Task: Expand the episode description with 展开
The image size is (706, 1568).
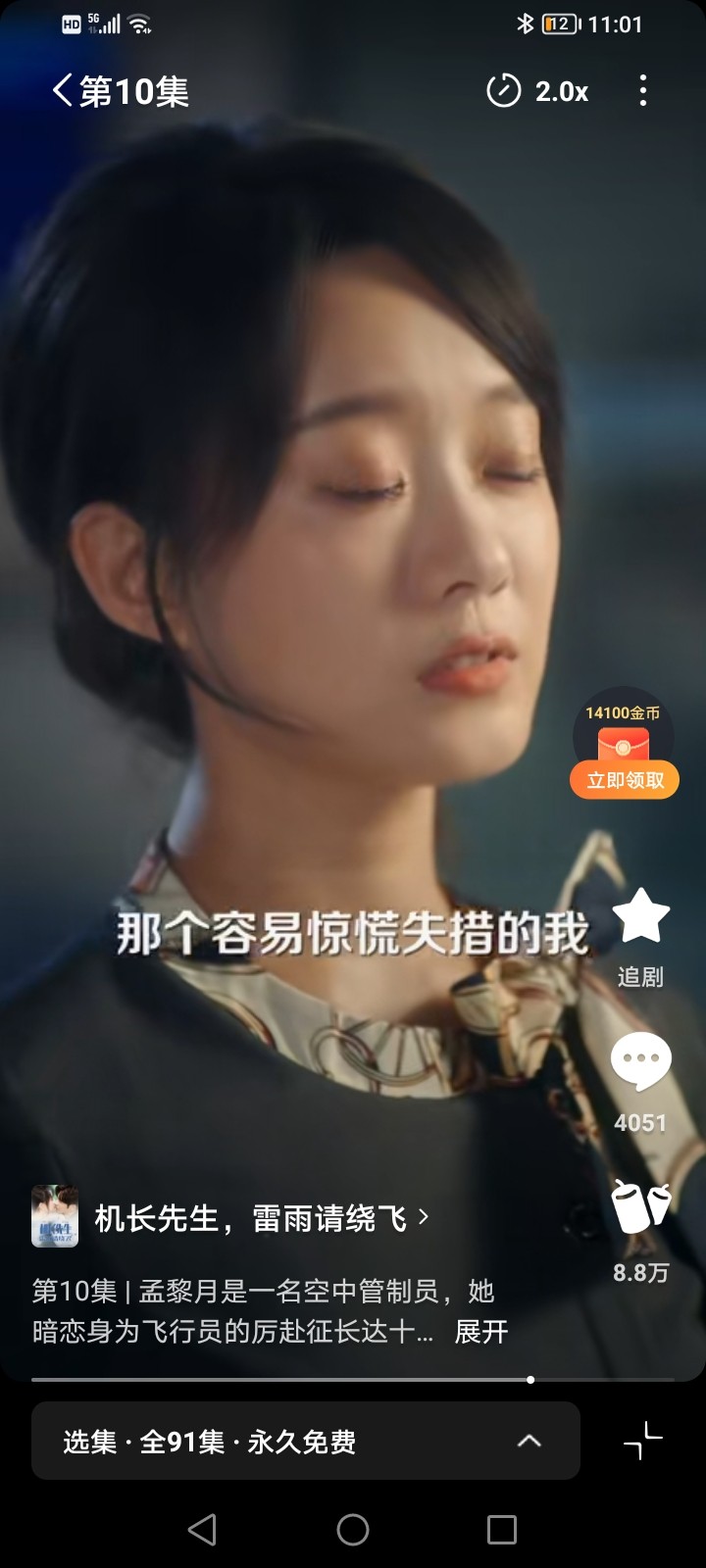Action: point(481,1332)
